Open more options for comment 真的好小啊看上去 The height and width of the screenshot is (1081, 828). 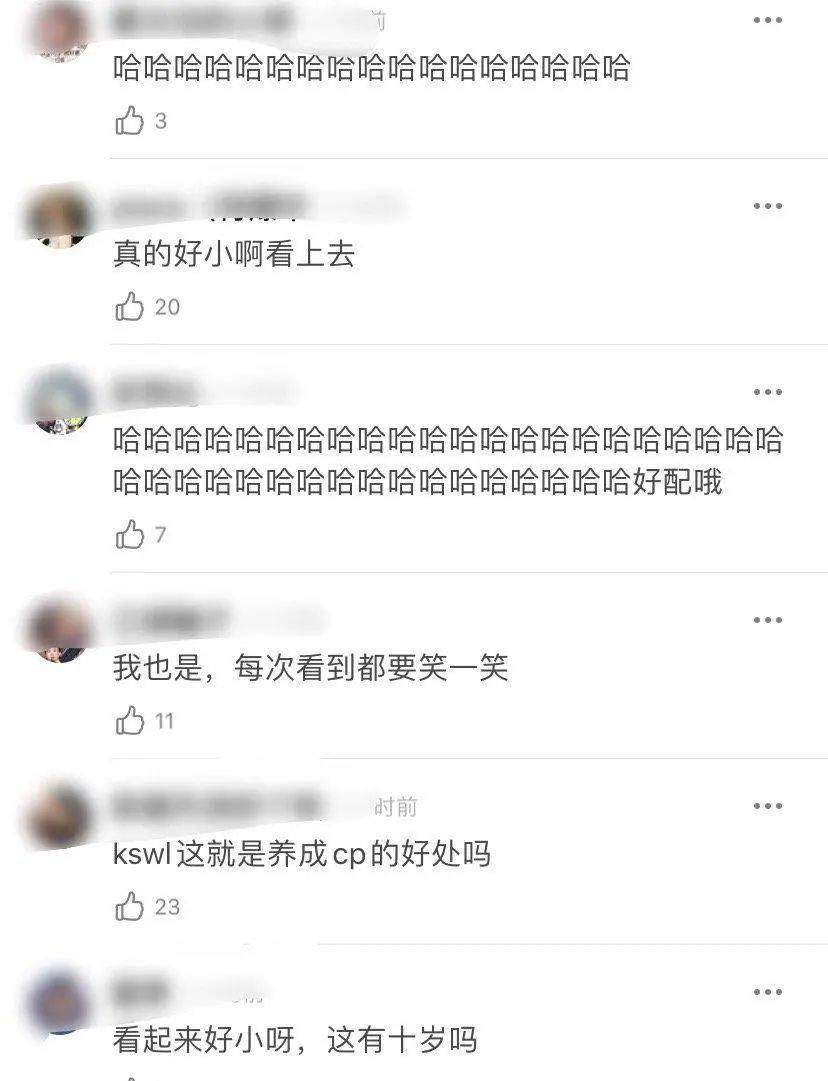[767, 206]
